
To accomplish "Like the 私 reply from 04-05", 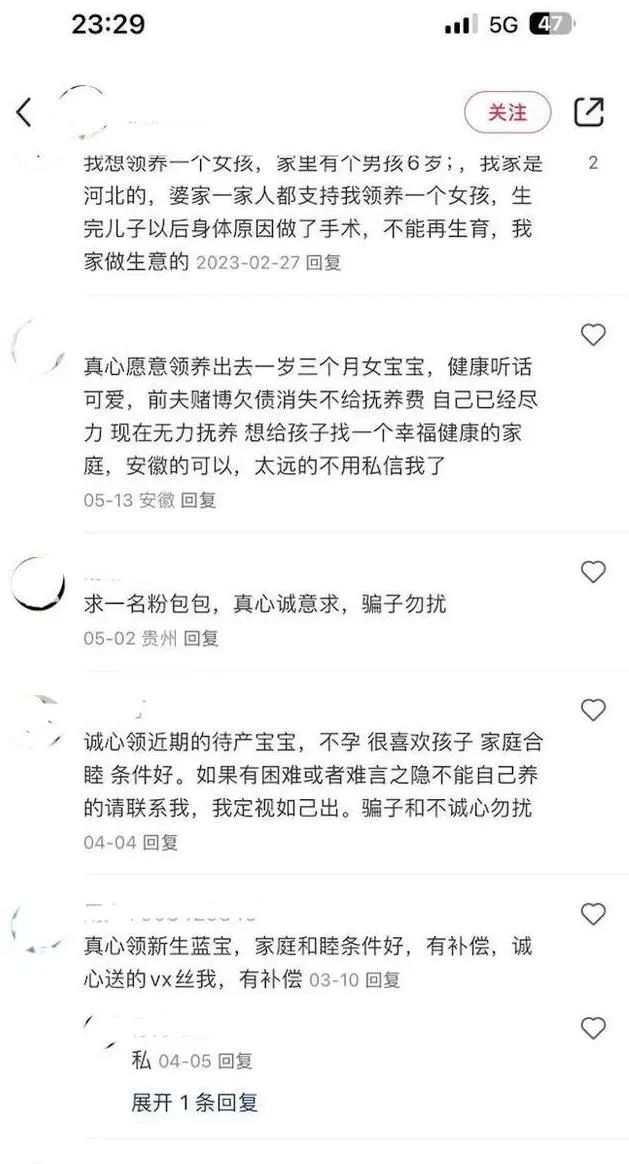I will click(x=593, y=1027).
